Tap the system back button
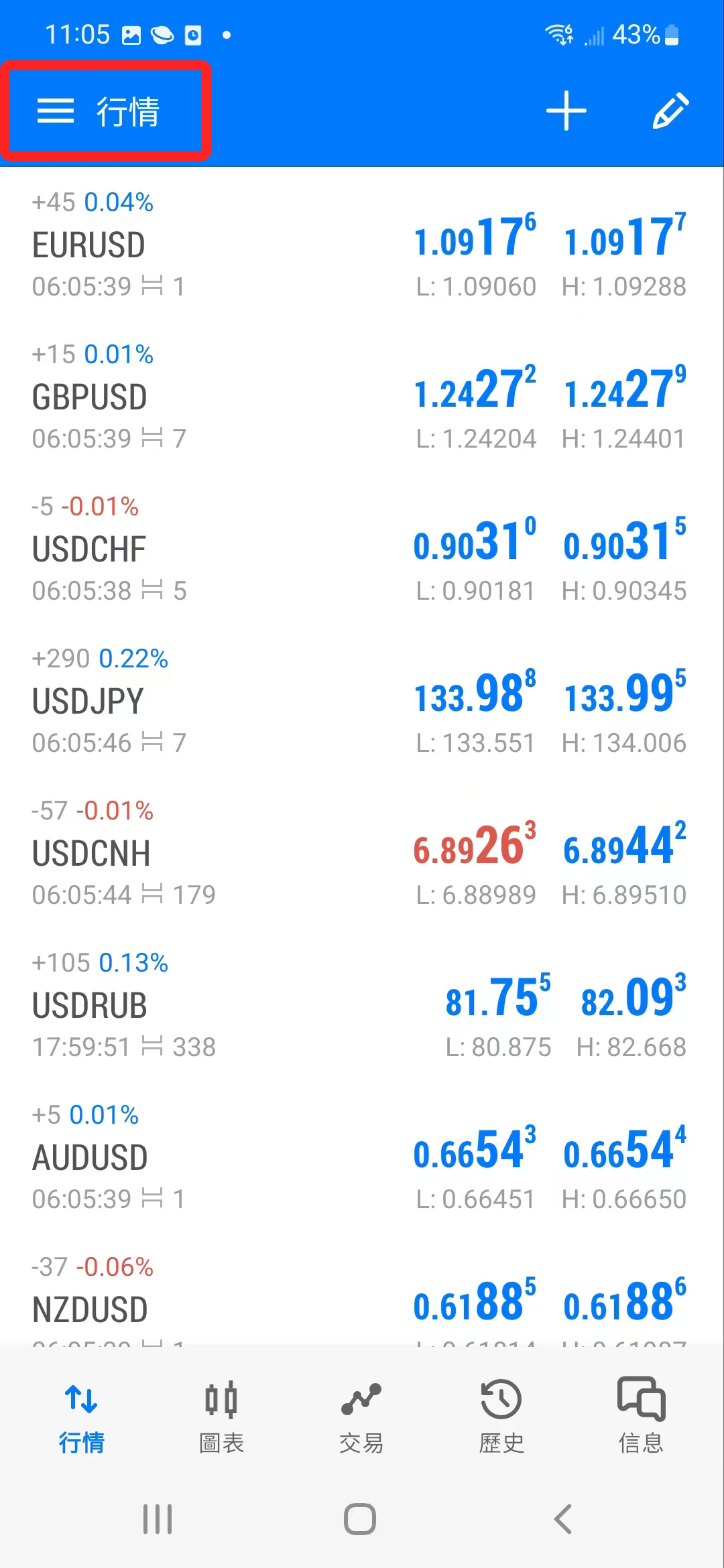This screenshot has height=1568, width=724. [x=563, y=1519]
